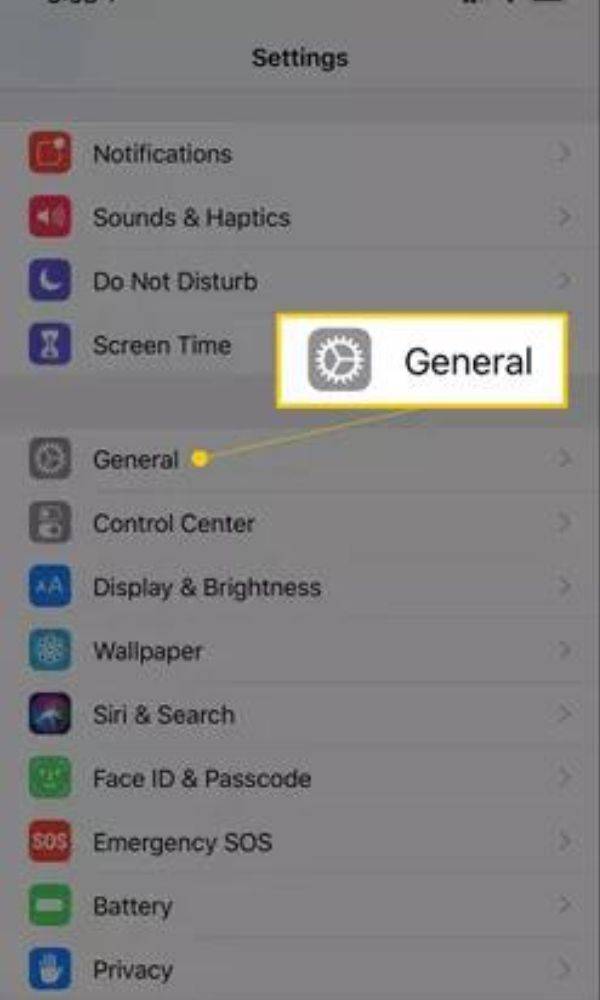600x1000 pixels.
Task: Open Notifications settings
Action: (x=162, y=154)
